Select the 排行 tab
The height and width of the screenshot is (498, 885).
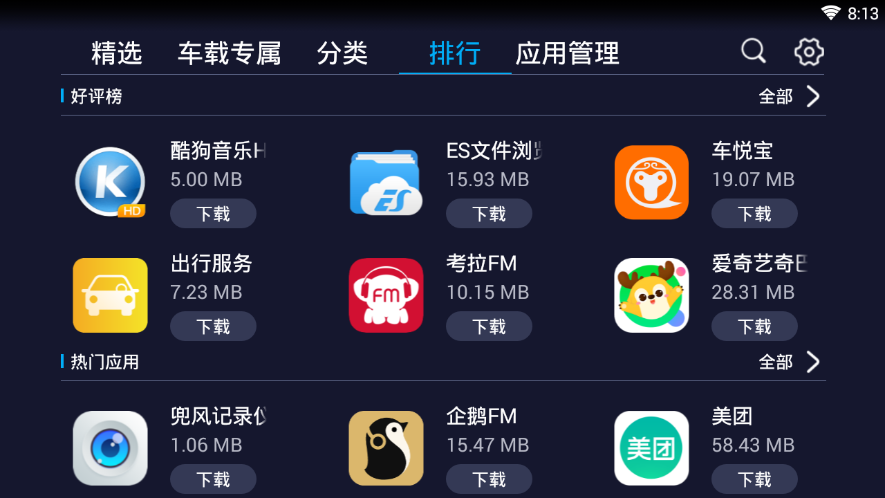tap(455, 53)
